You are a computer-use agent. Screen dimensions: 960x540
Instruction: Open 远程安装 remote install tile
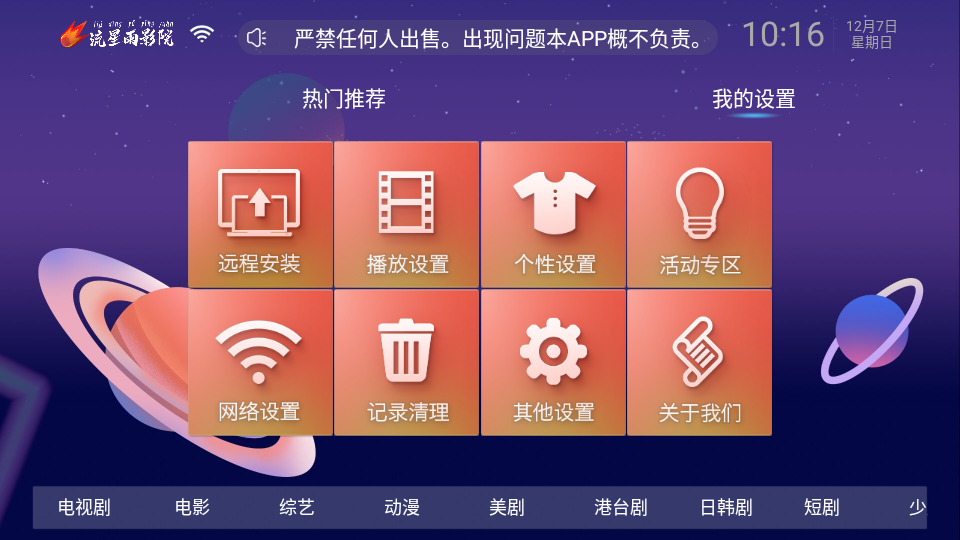(x=260, y=215)
